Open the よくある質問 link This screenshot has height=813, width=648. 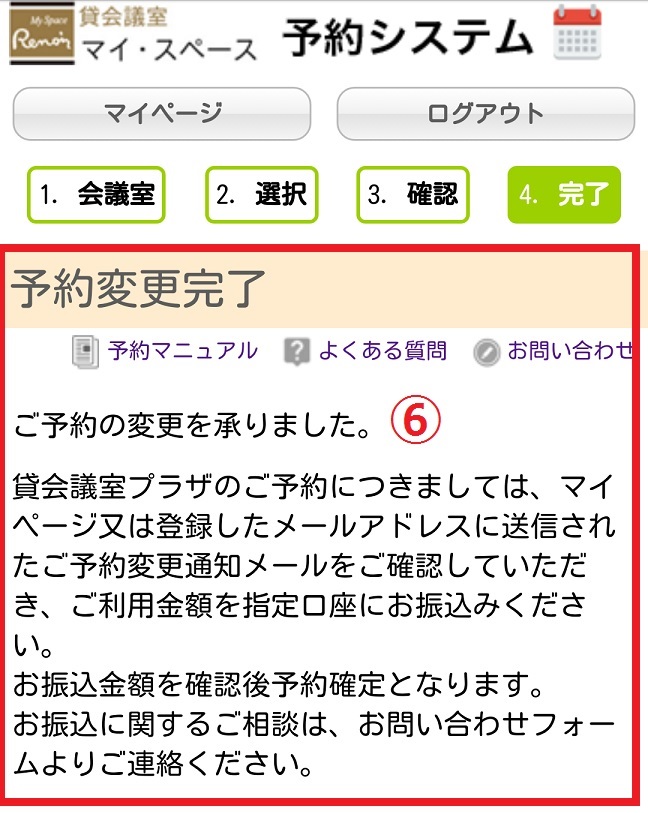(x=381, y=351)
